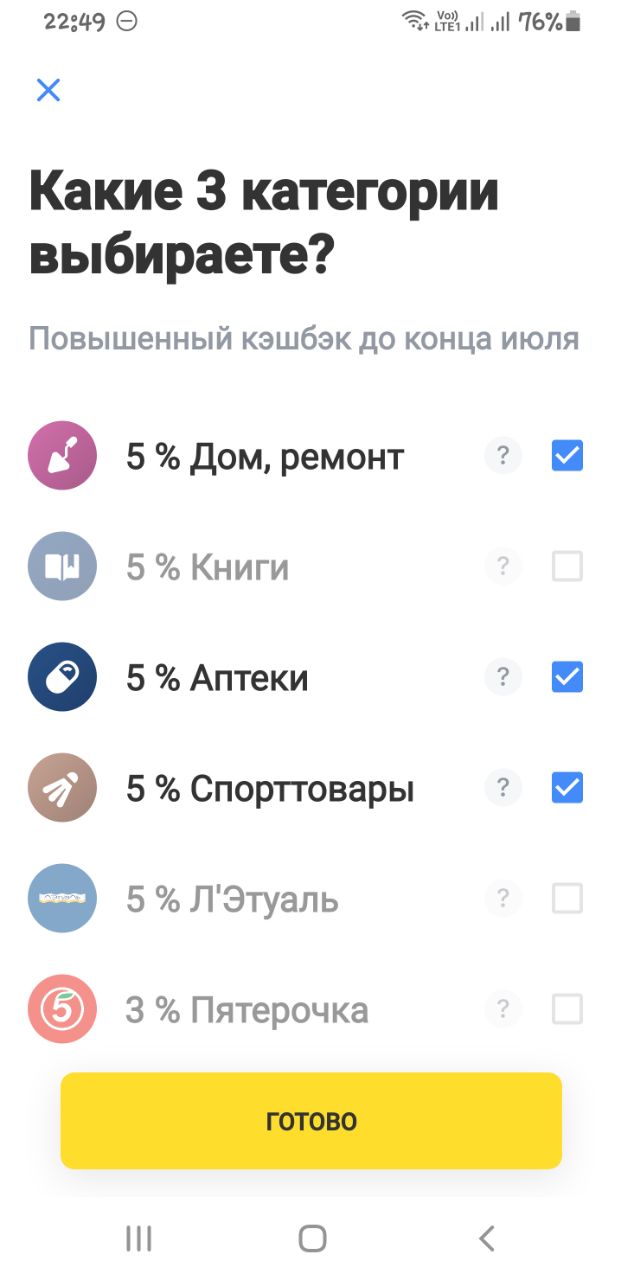Tap the question mark next to Аптеки
The height and width of the screenshot is (1280, 623).
(503, 678)
